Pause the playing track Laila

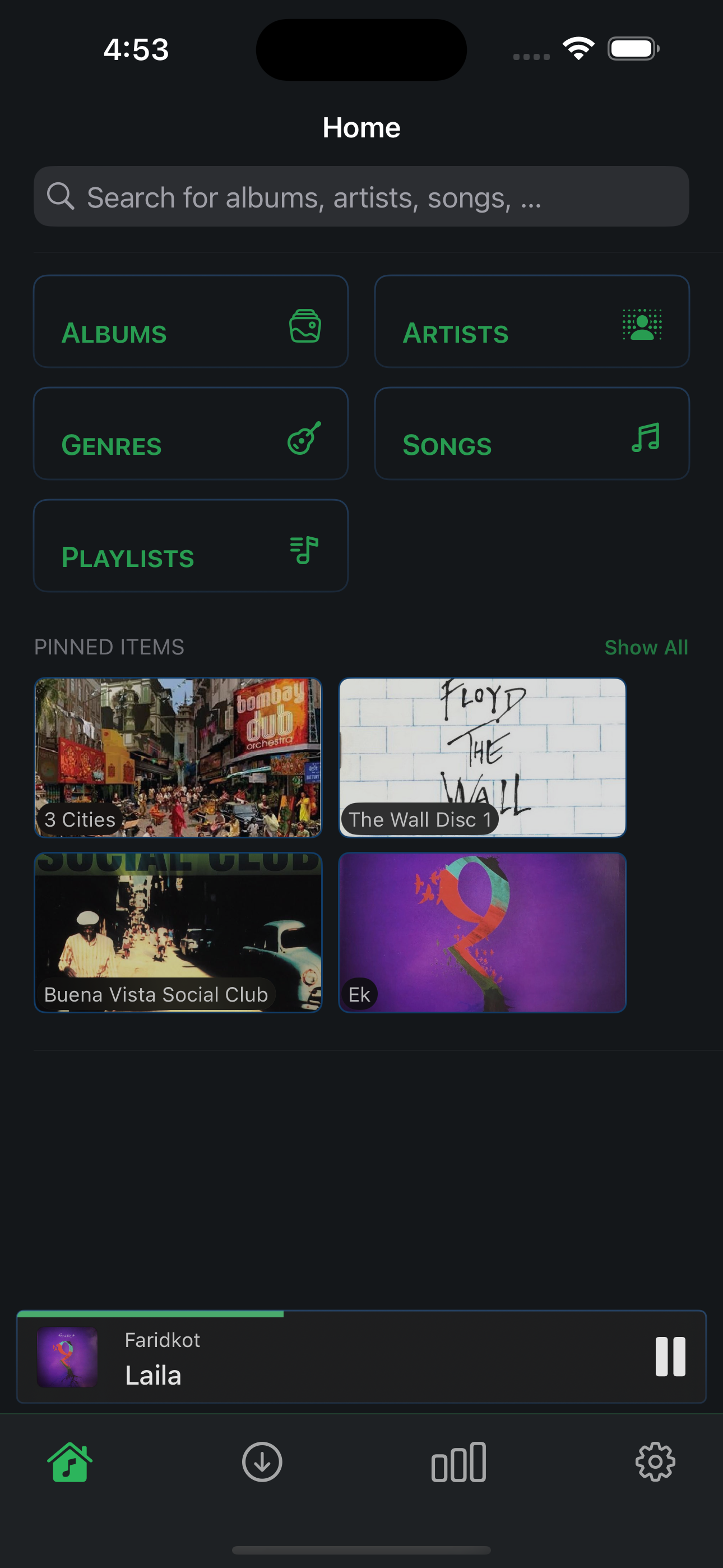click(x=670, y=1357)
